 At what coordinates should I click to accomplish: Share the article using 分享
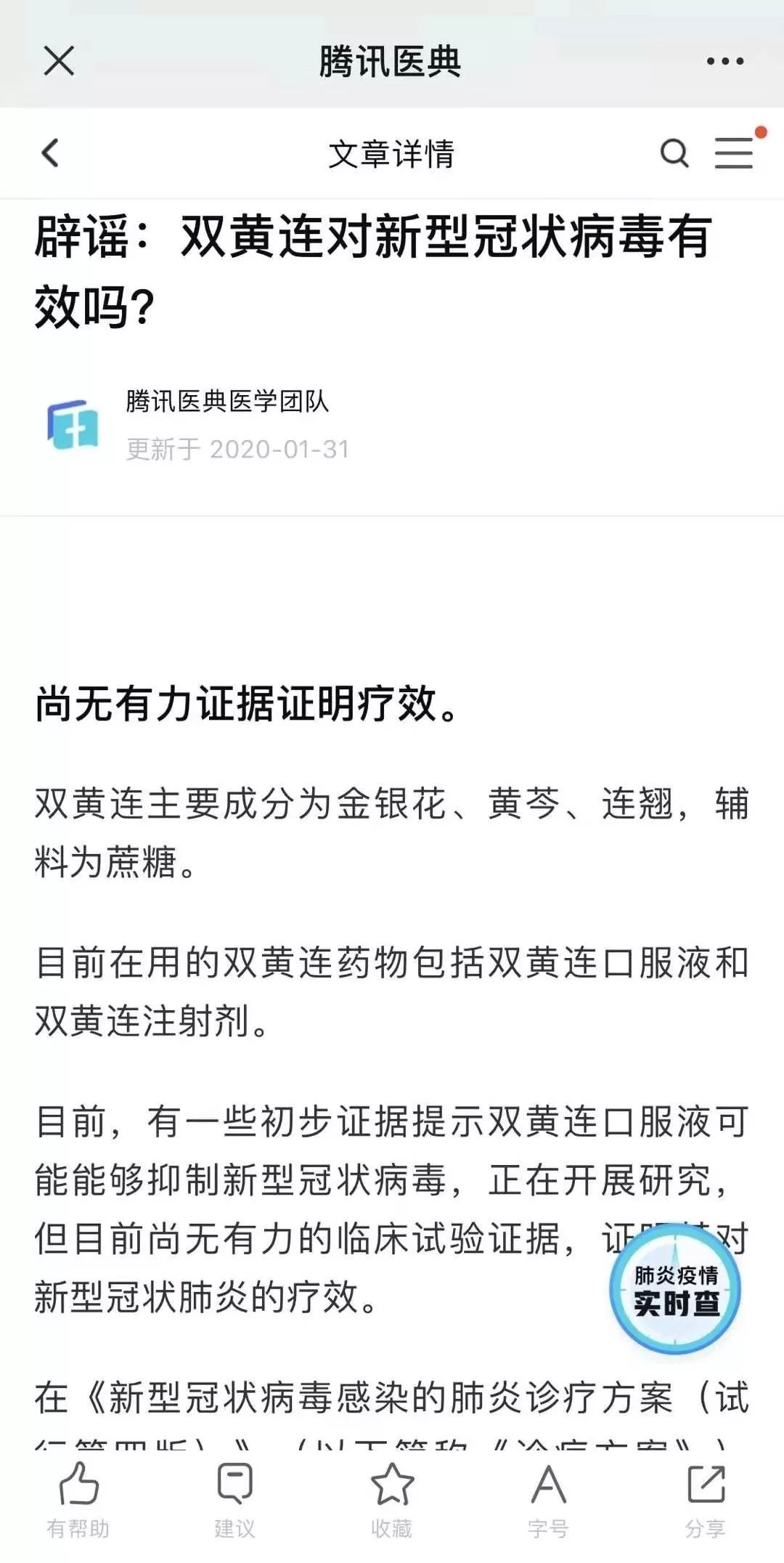click(x=706, y=1498)
